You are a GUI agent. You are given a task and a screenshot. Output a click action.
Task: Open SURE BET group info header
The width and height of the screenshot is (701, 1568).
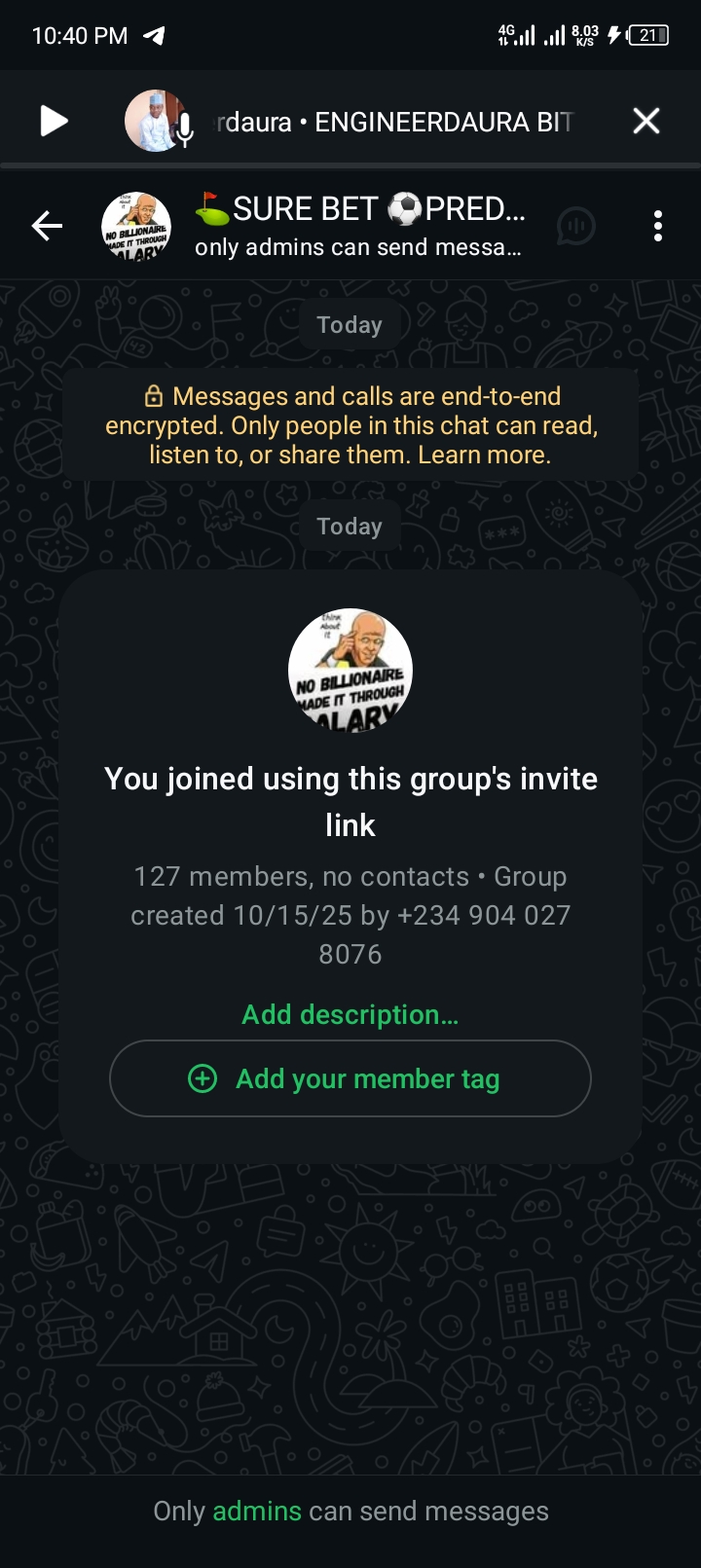point(360,226)
